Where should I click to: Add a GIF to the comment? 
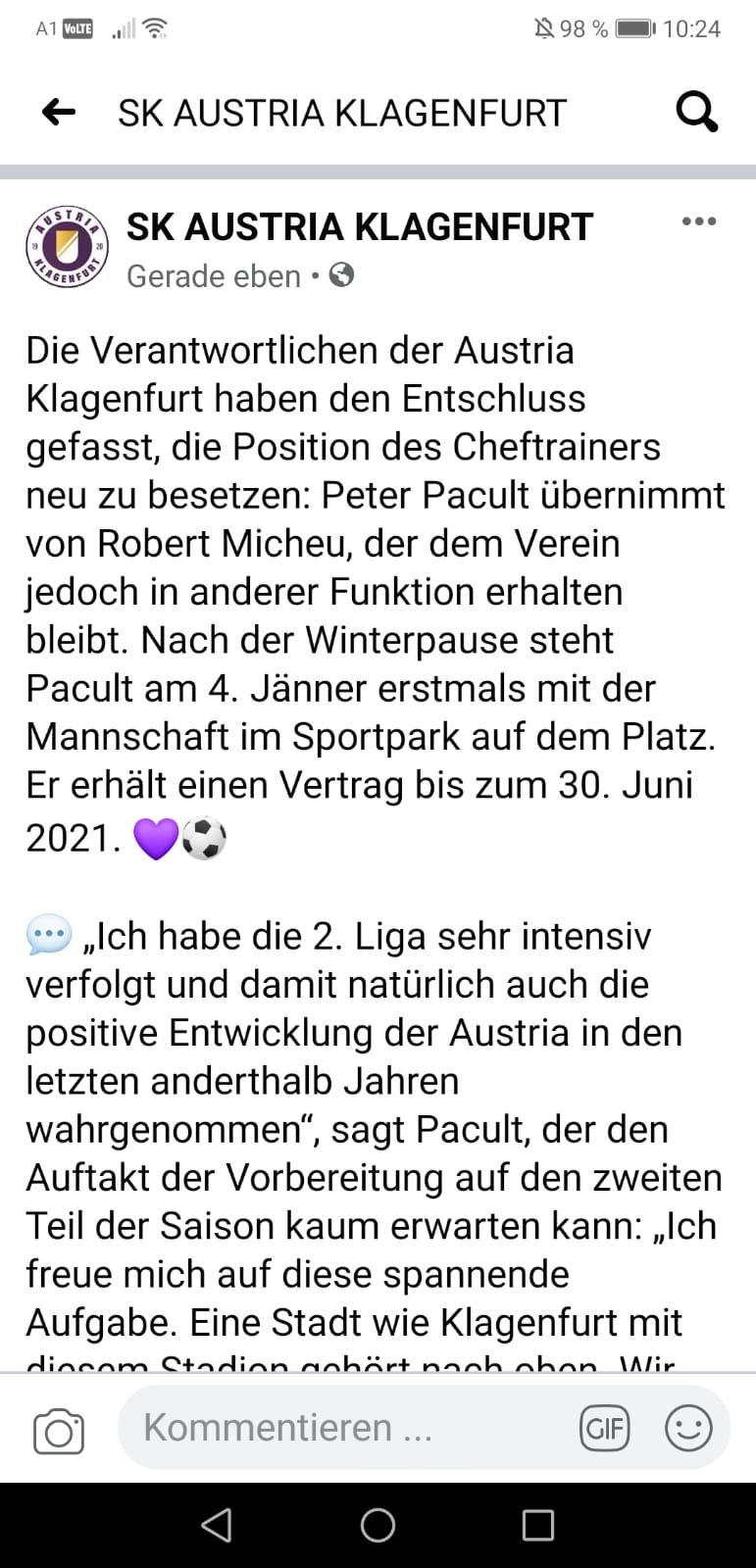(x=604, y=1428)
